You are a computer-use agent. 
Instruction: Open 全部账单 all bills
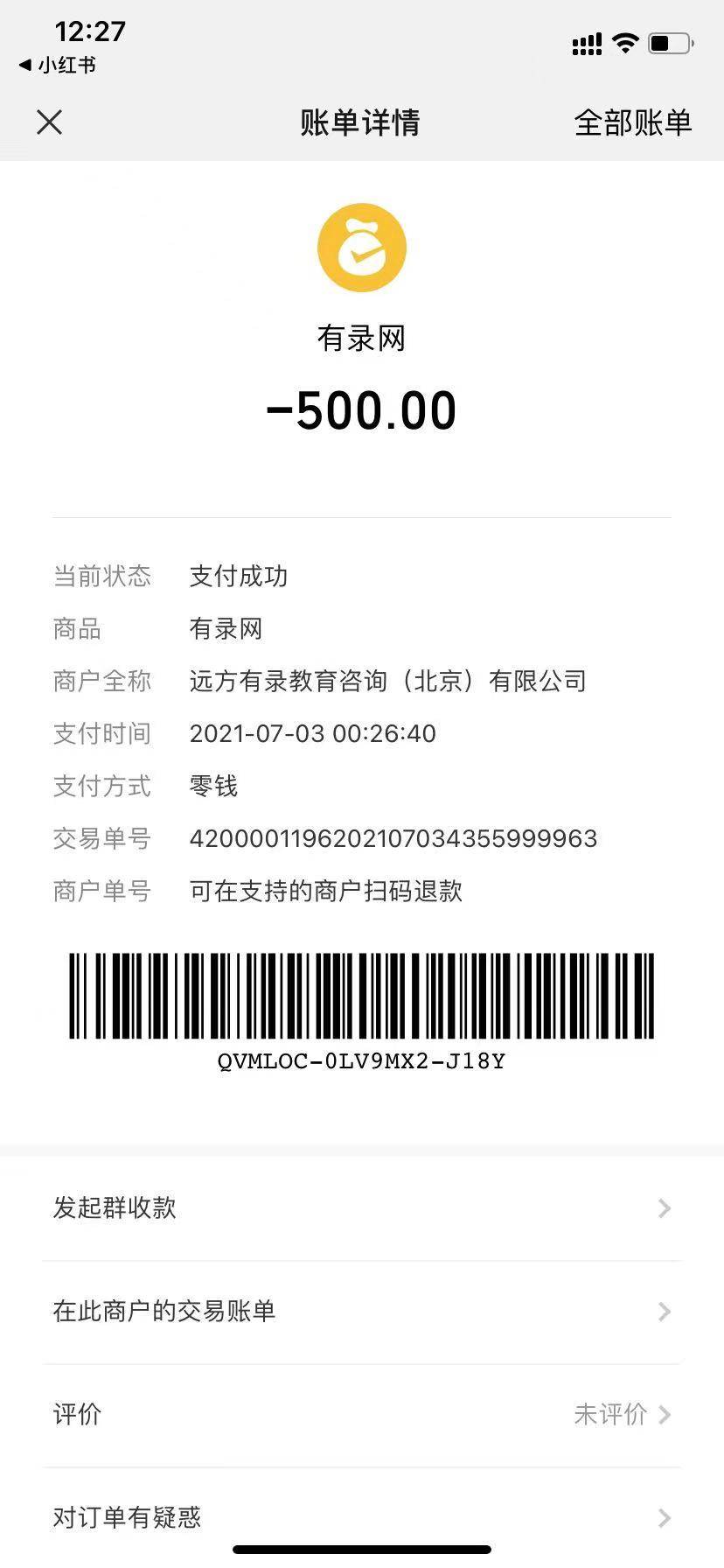(x=632, y=122)
